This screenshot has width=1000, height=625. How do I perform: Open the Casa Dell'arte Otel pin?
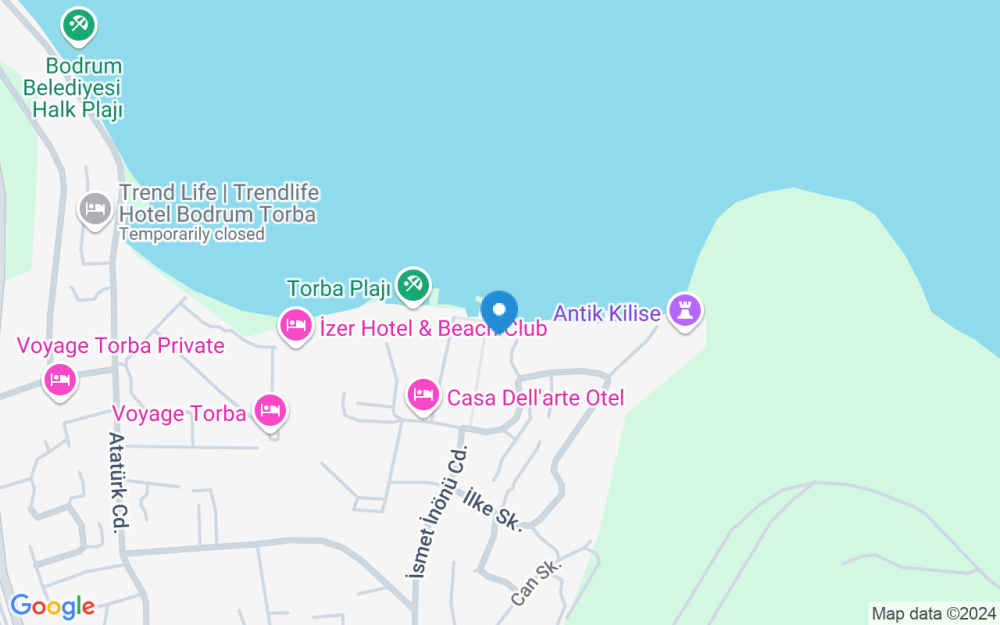(x=423, y=397)
